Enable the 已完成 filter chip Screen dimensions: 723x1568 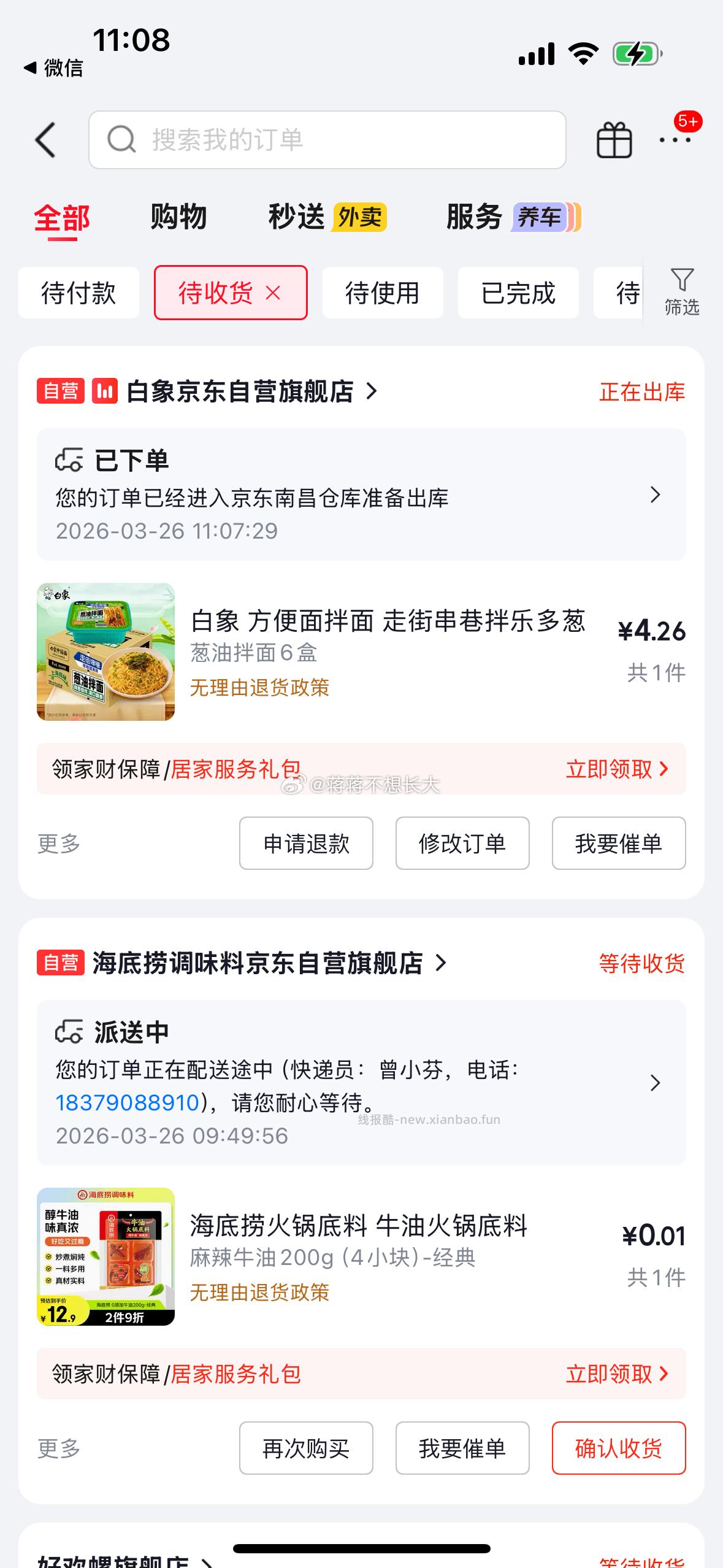518,293
